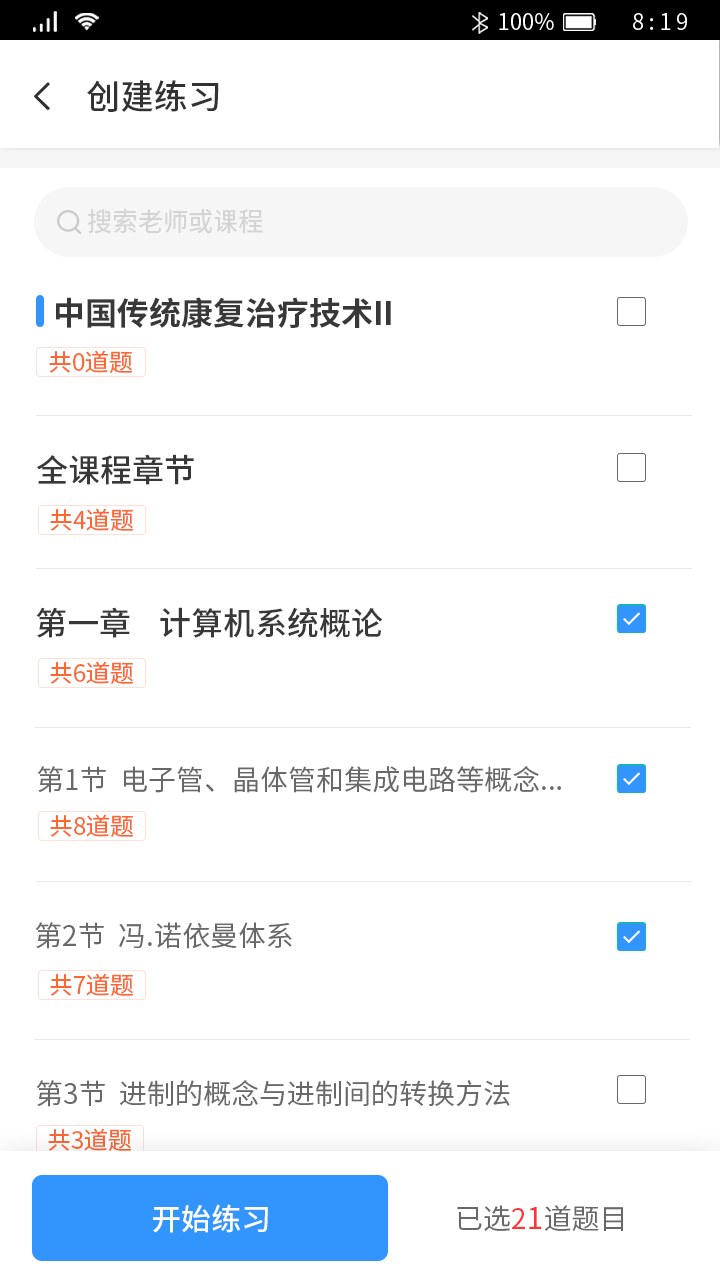
Task: Tap the back arrow to exit 创建练习
Action: point(42,95)
